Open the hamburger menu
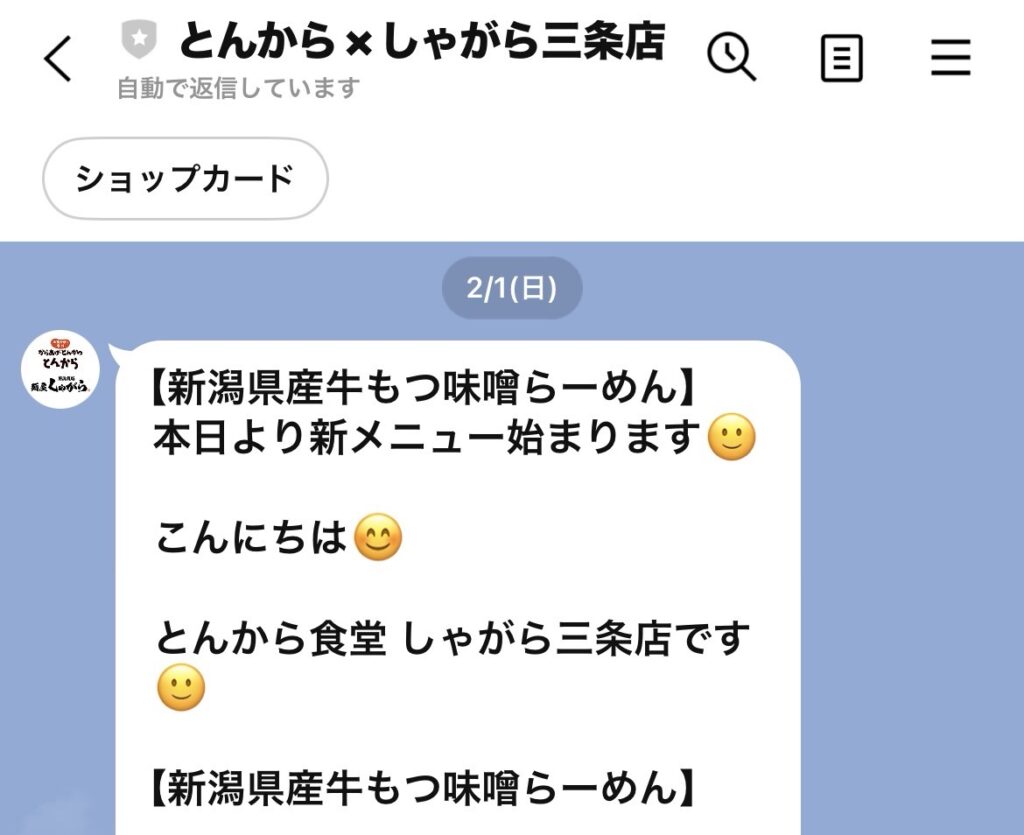 [950, 59]
